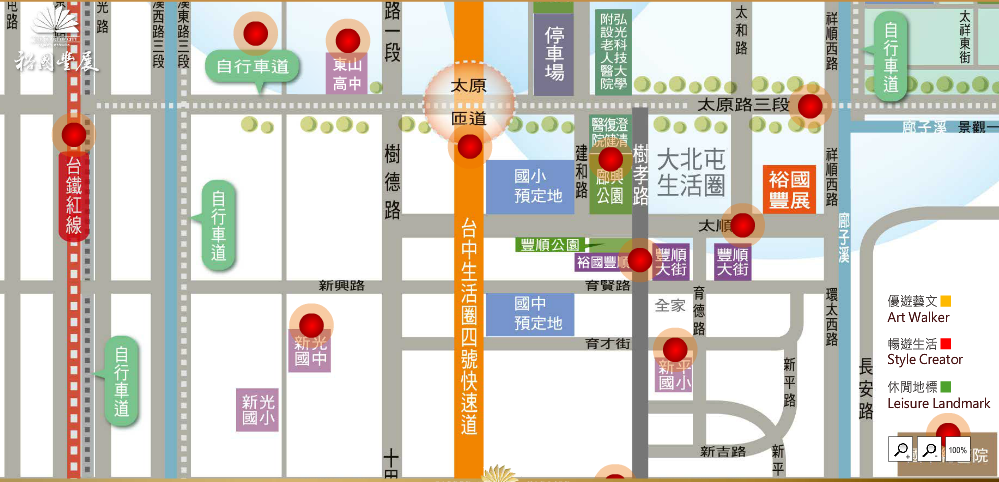
Task: Open the red marker on 太順 road
Action: pyautogui.click(x=742, y=224)
